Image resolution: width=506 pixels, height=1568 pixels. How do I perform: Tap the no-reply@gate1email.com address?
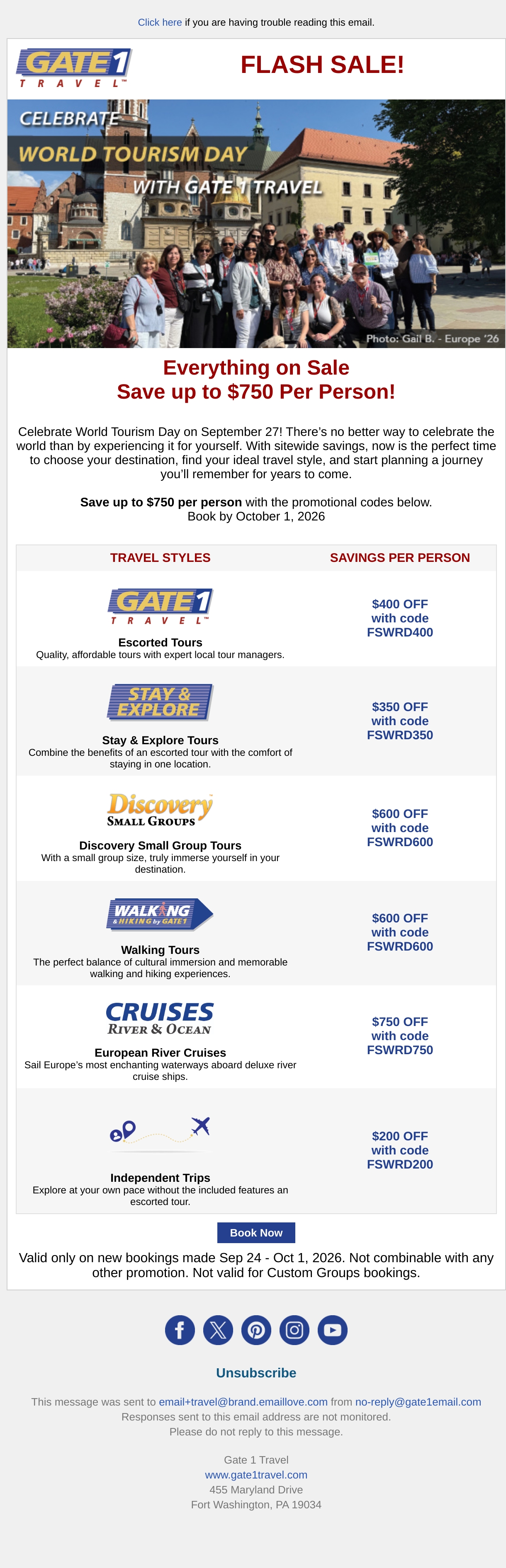click(x=418, y=1402)
